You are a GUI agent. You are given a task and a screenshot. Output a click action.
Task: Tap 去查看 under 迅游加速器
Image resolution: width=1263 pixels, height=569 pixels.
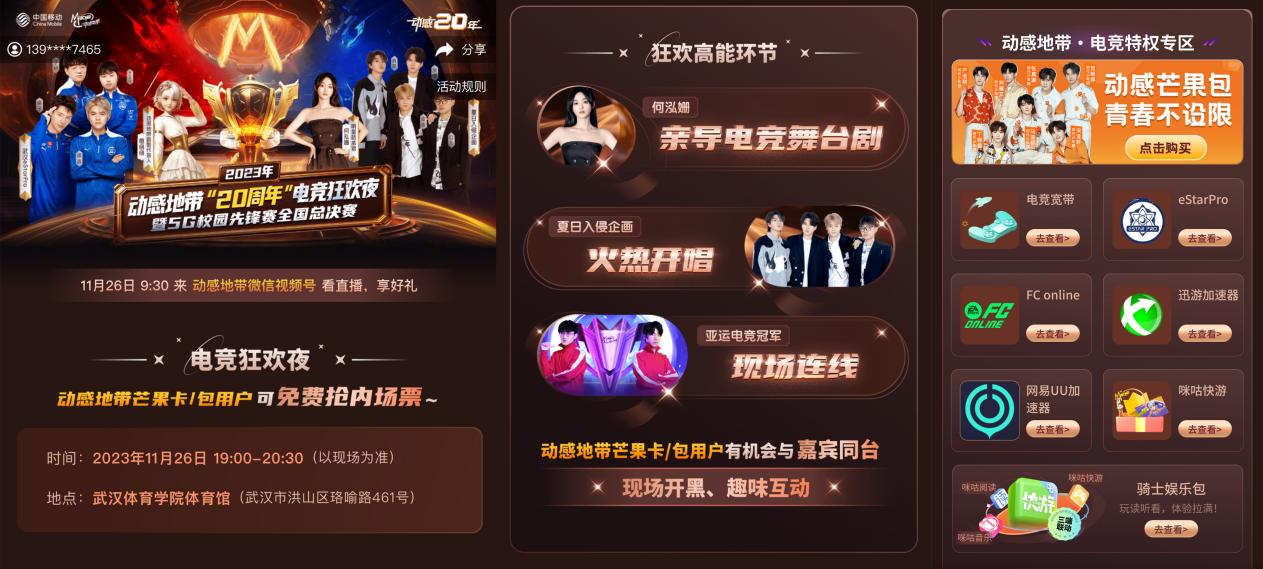coord(1204,334)
